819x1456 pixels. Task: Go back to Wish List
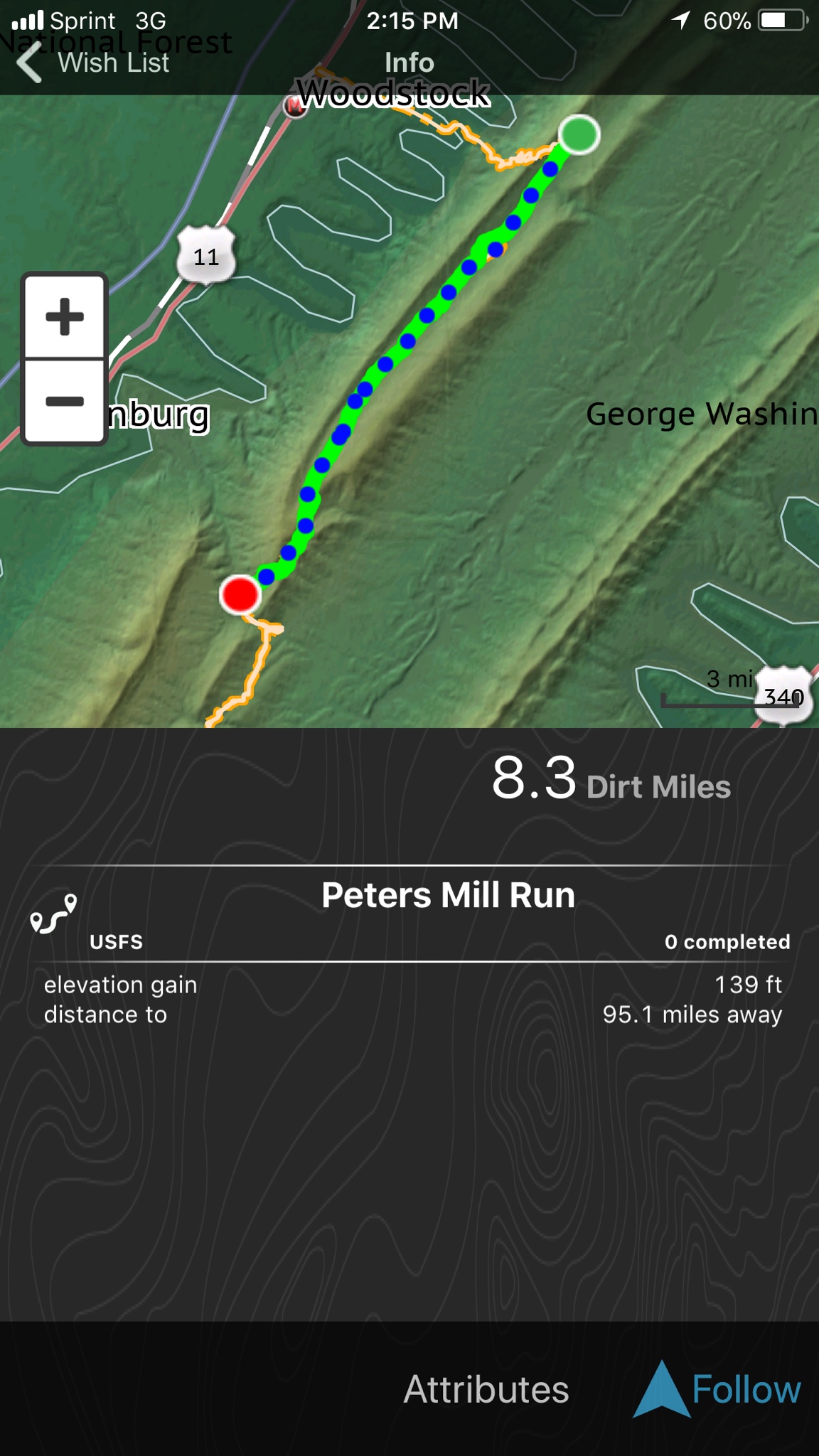[92, 63]
